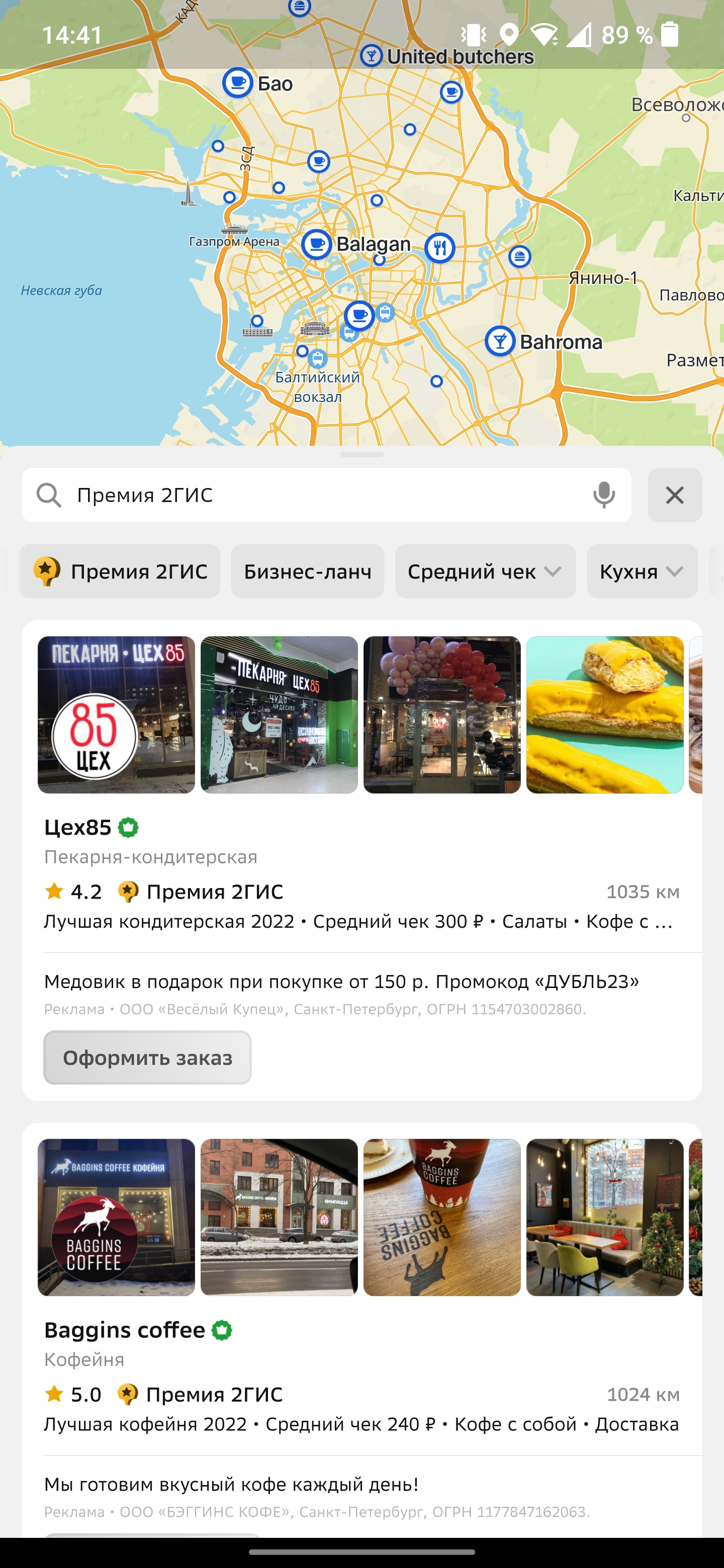
Task: Open the Baggins coffee listing
Action: pos(125,1330)
